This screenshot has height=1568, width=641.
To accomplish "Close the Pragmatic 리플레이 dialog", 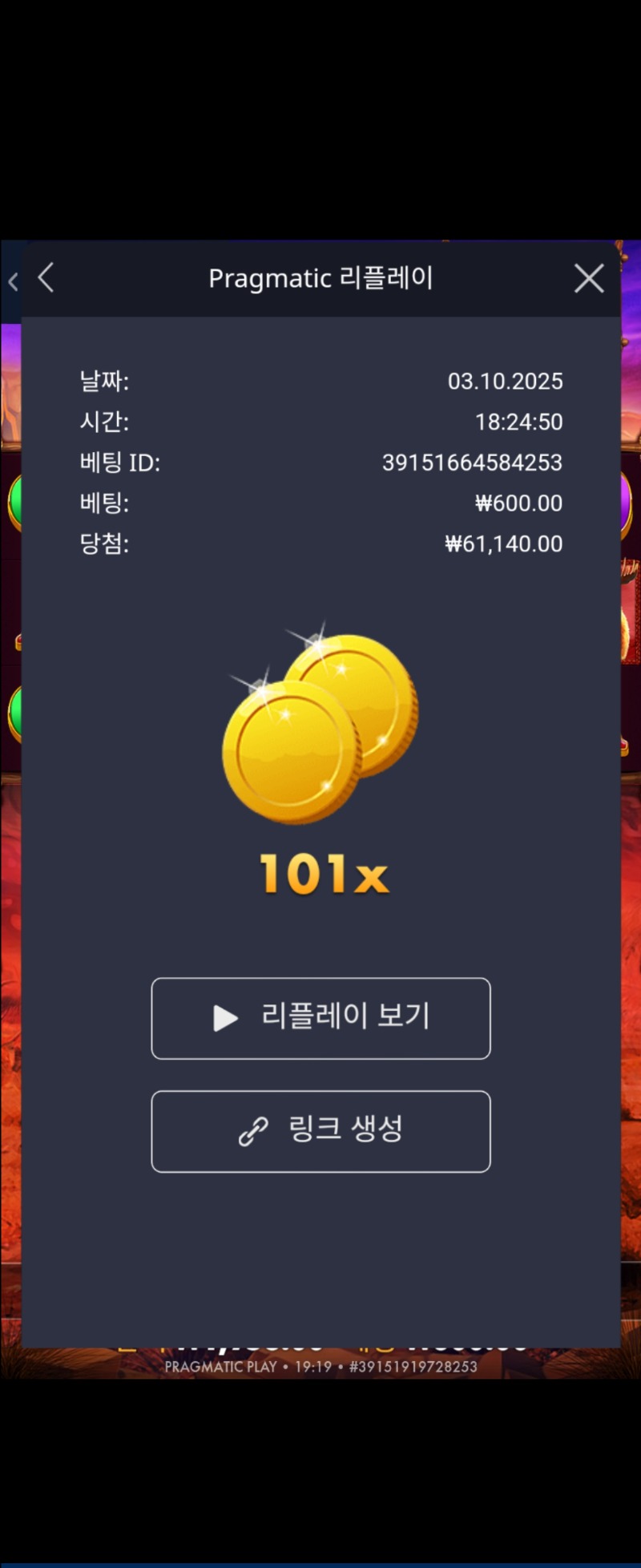I will tap(589, 279).
